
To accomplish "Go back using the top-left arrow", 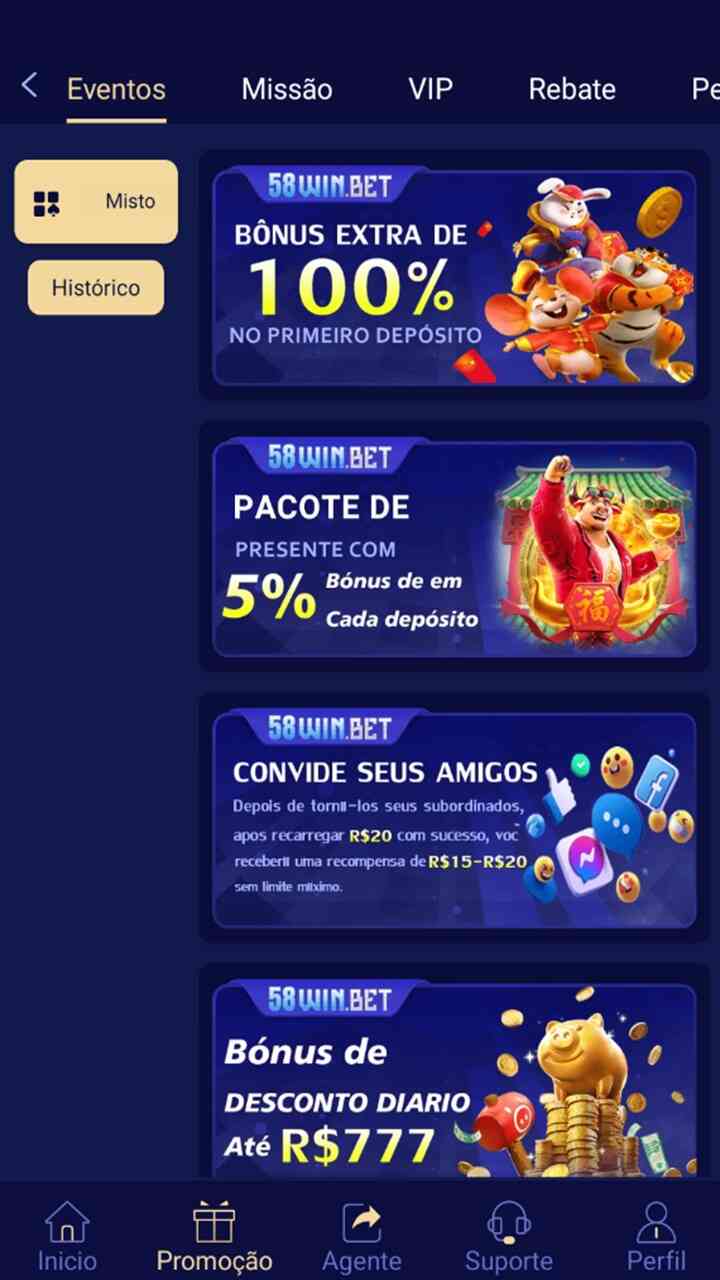I will pos(30,86).
